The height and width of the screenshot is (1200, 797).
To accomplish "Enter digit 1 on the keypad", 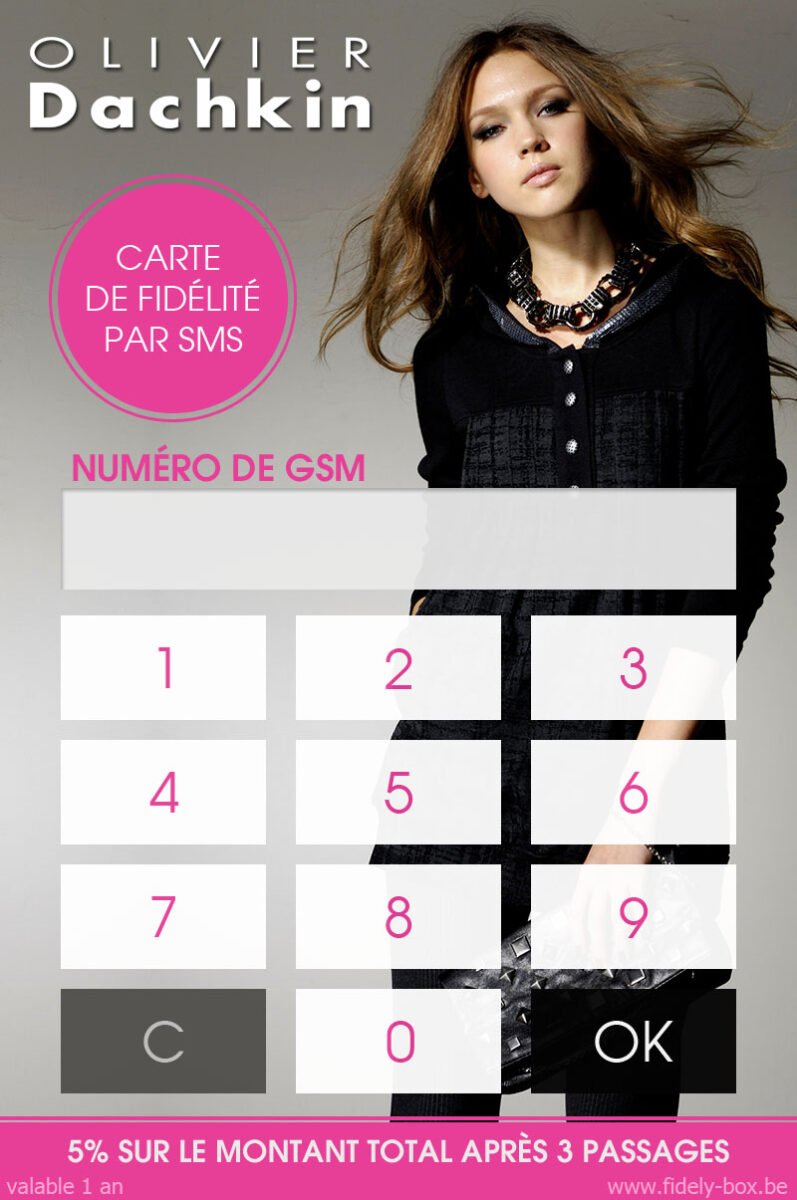I will [163, 668].
